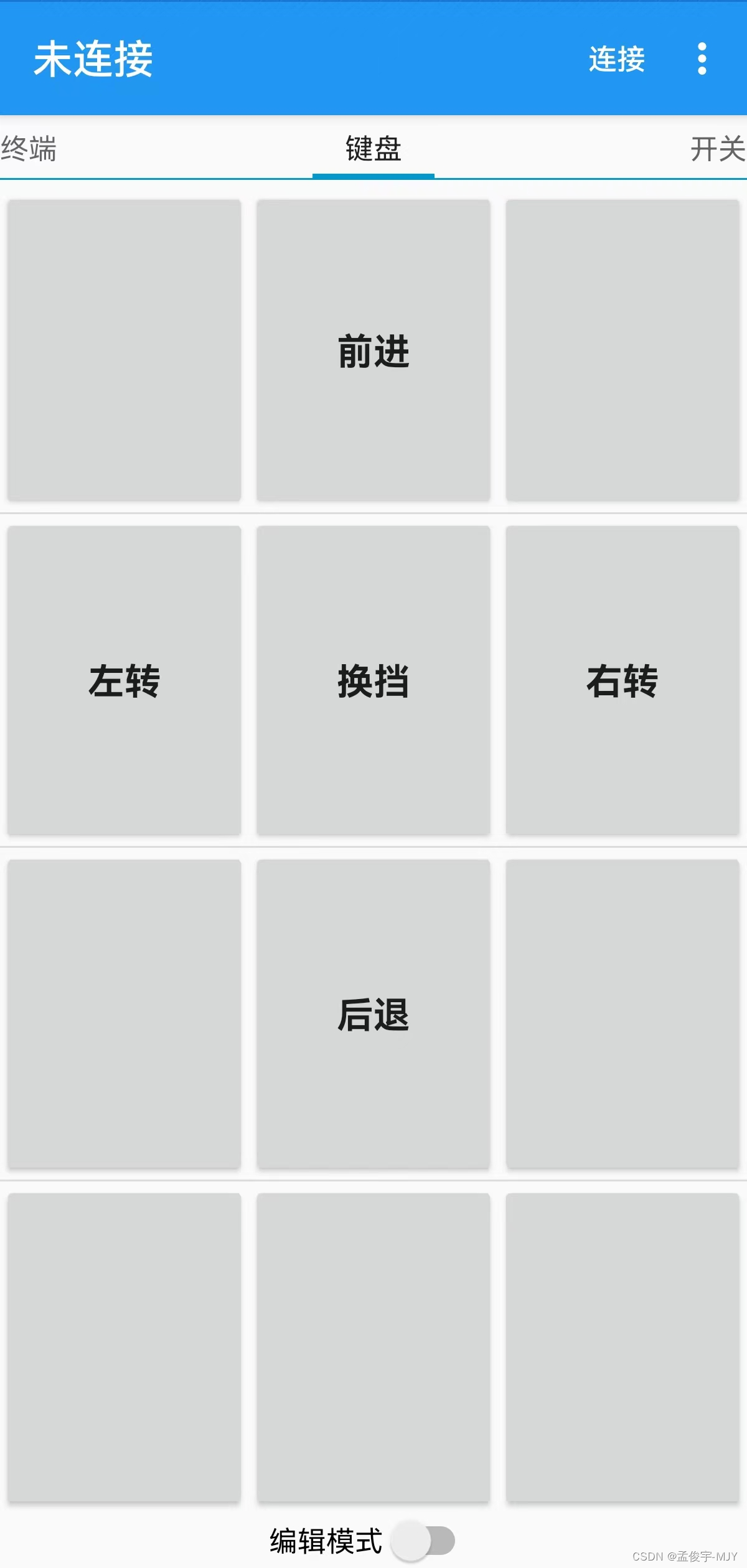The width and height of the screenshot is (747, 1568).
Task: Tap the 后退 key
Action: 374,1014
